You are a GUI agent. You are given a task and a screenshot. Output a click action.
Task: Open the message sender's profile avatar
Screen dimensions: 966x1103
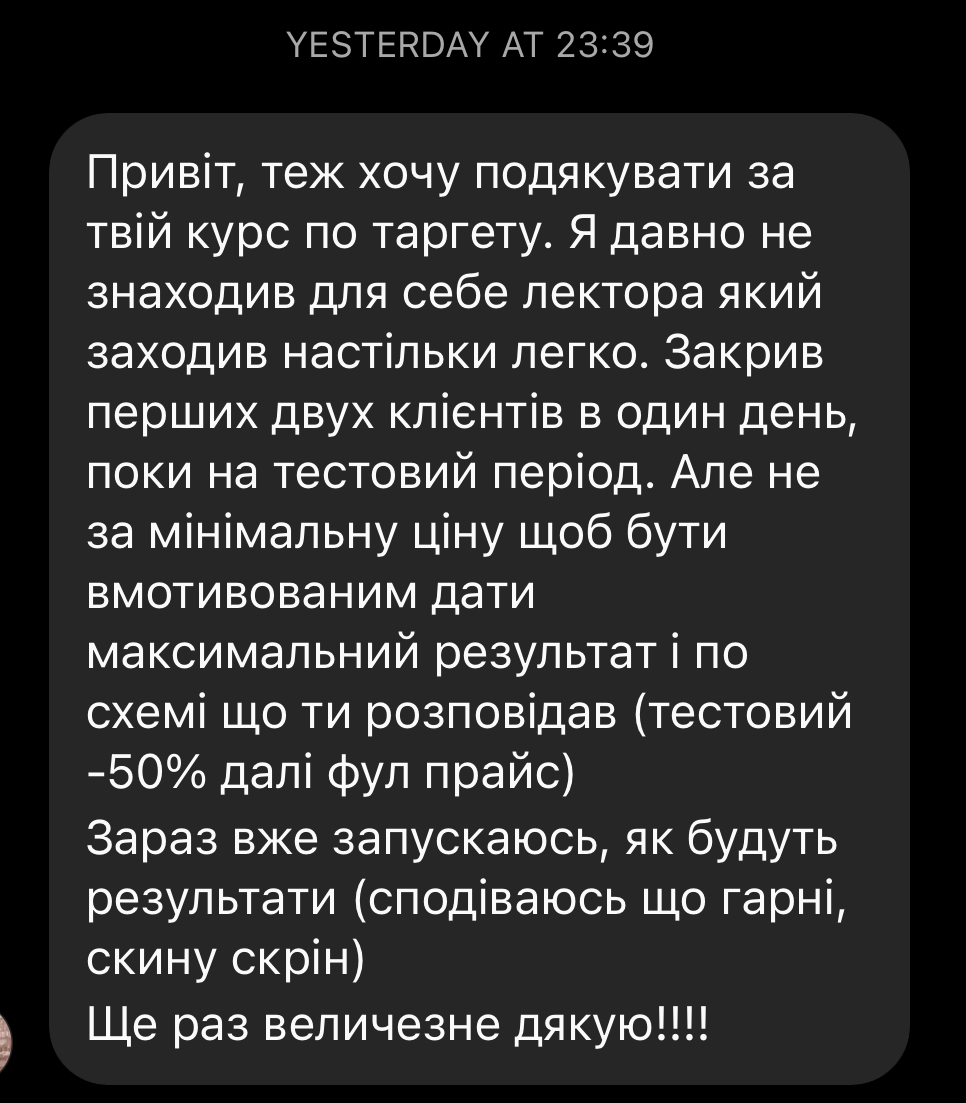tap(5, 1043)
